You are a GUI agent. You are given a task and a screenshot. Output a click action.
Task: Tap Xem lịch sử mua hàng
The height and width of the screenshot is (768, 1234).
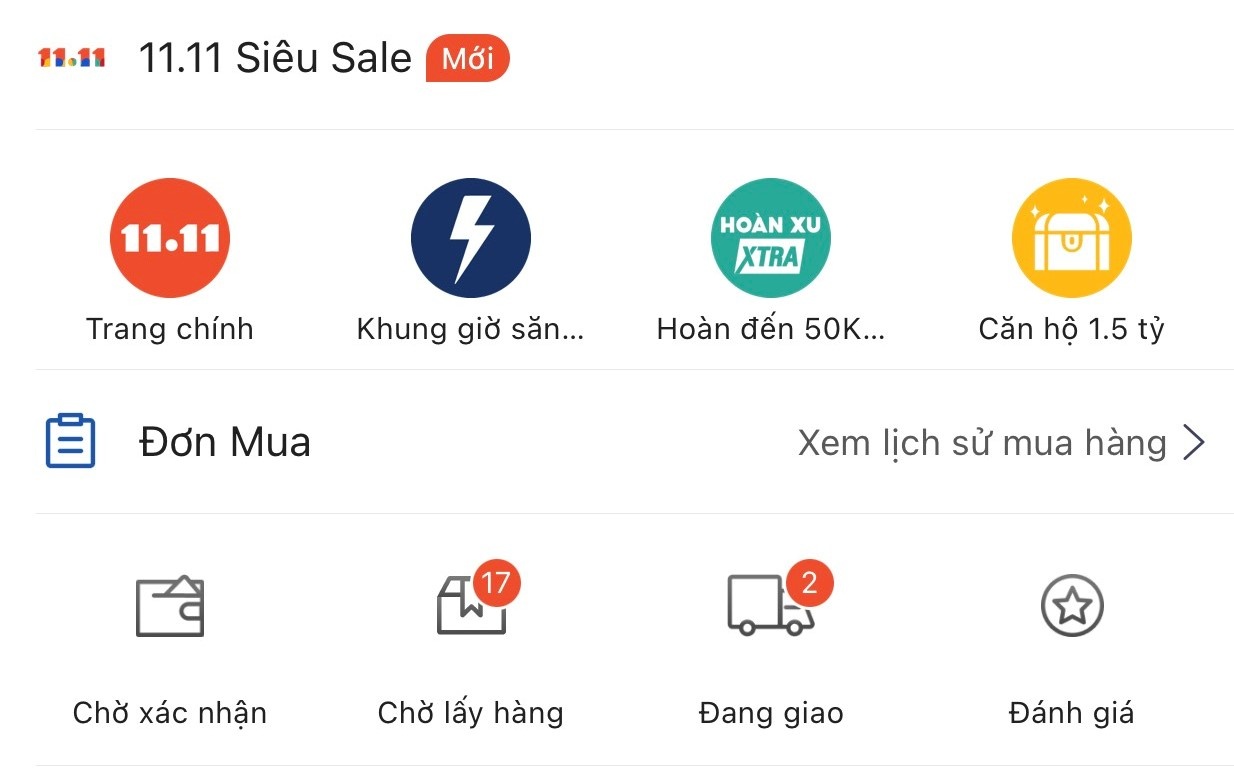tap(1000, 443)
